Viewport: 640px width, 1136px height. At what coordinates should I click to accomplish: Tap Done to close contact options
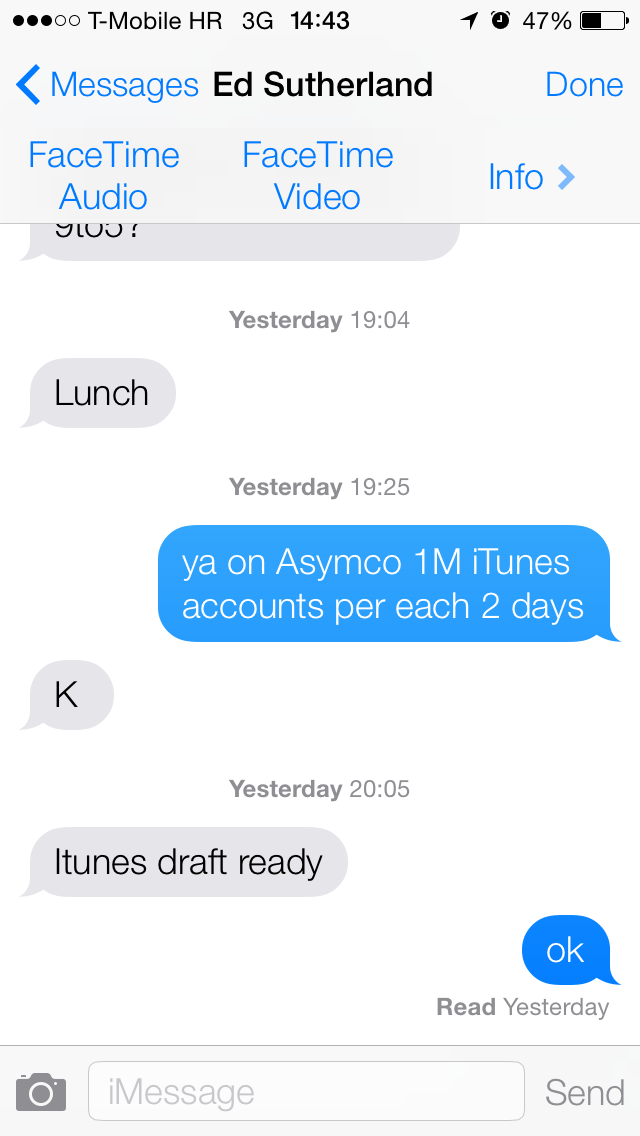[x=584, y=85]
